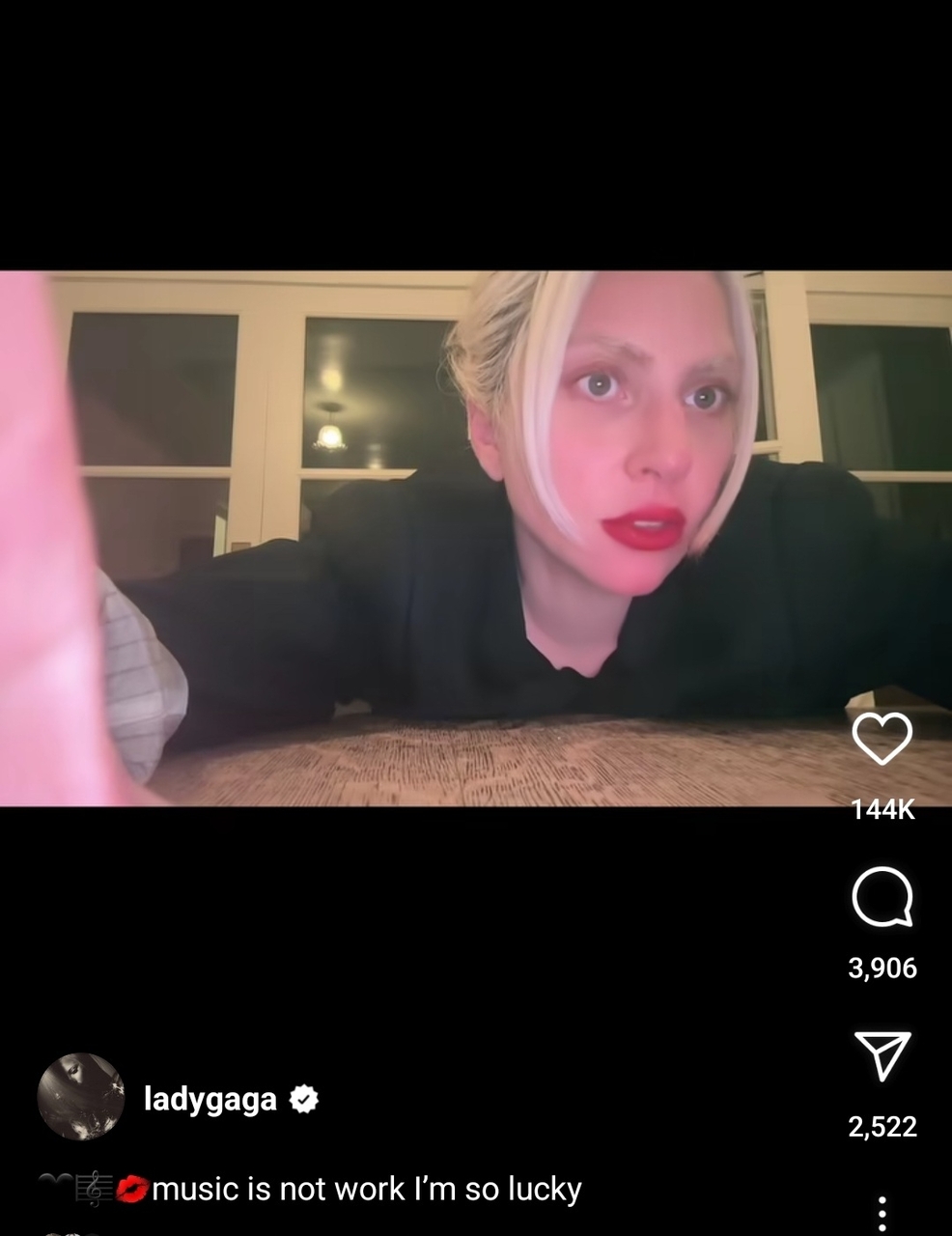This screenshot has height=1236, width=952.
Task: Share this reel via the paper plane icon
Action: point(882,1055)
